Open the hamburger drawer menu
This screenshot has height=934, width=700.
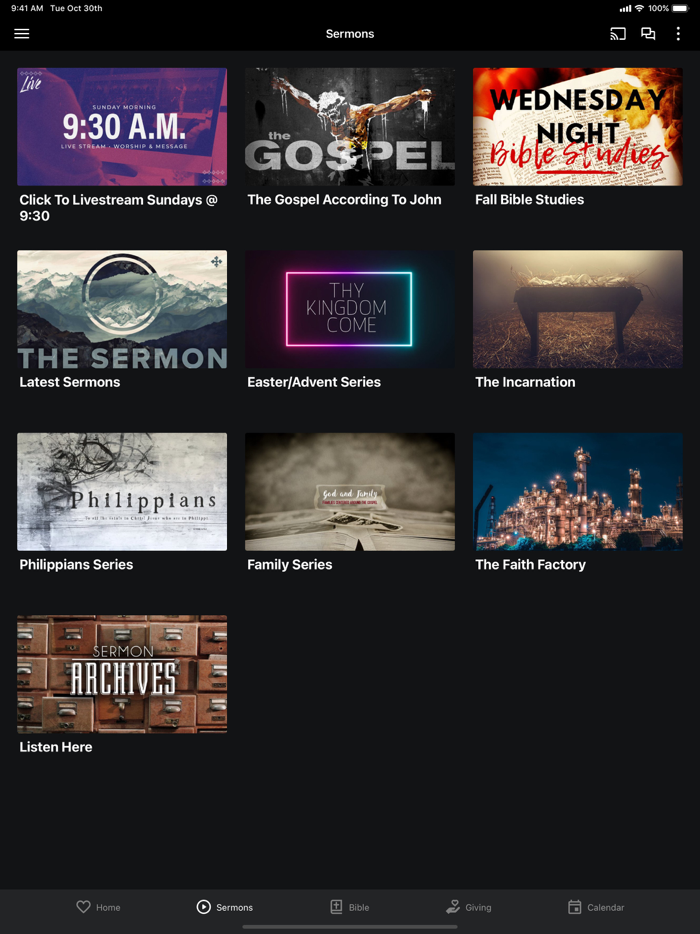[x=22, y=34]
